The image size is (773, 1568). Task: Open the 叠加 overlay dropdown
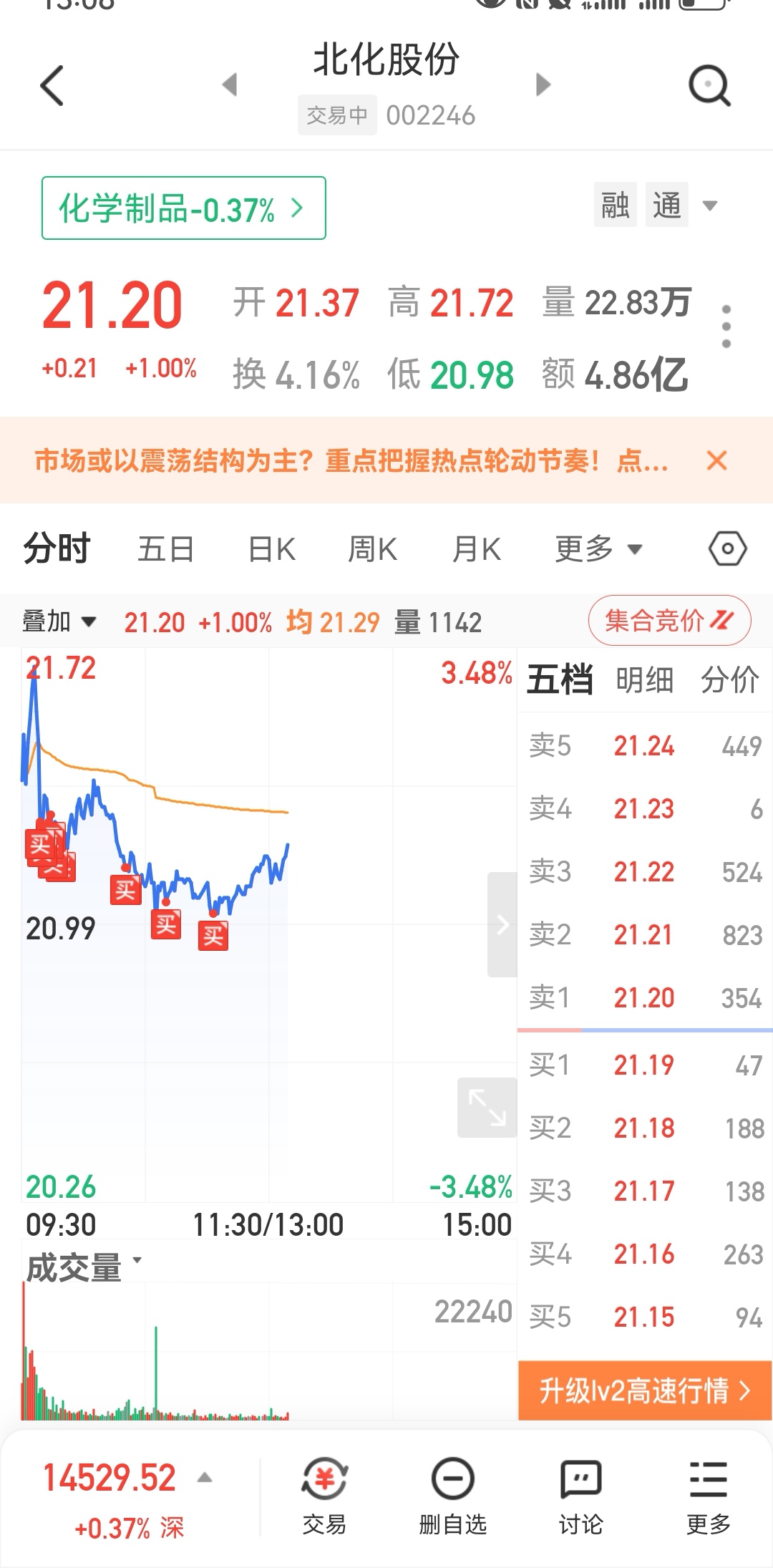[59, 621]
